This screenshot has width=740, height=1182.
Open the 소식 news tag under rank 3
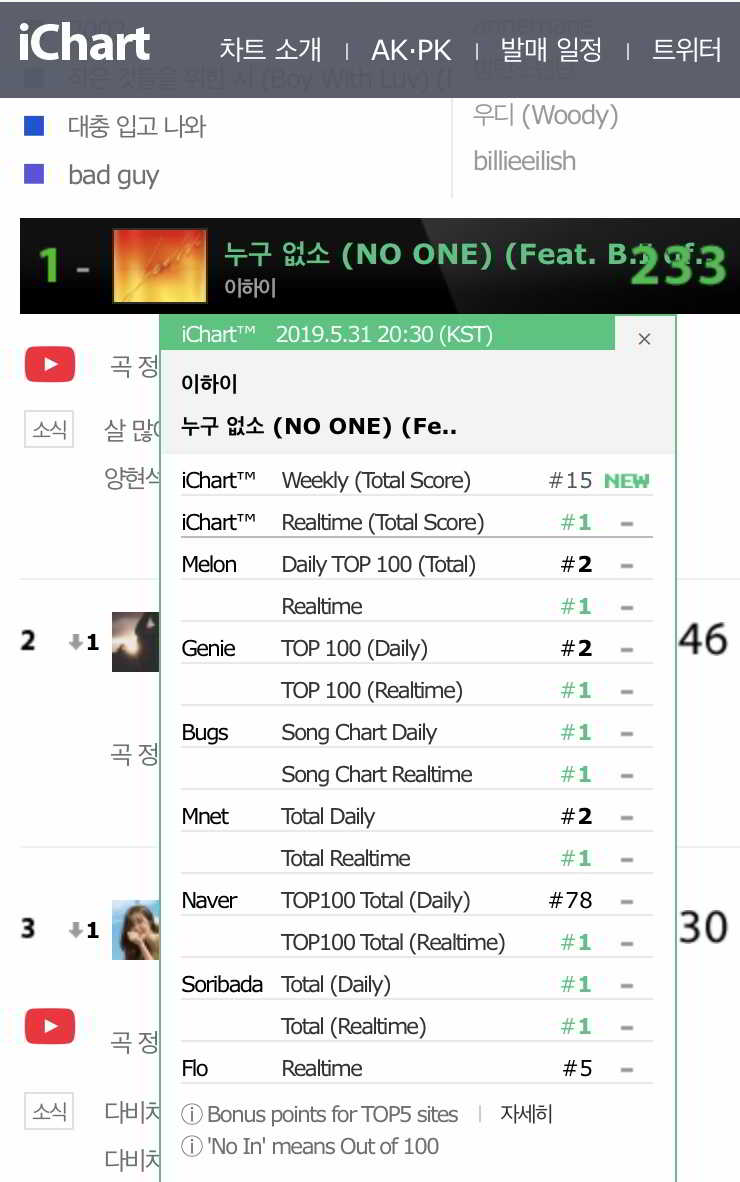(x=49, y=1111)
